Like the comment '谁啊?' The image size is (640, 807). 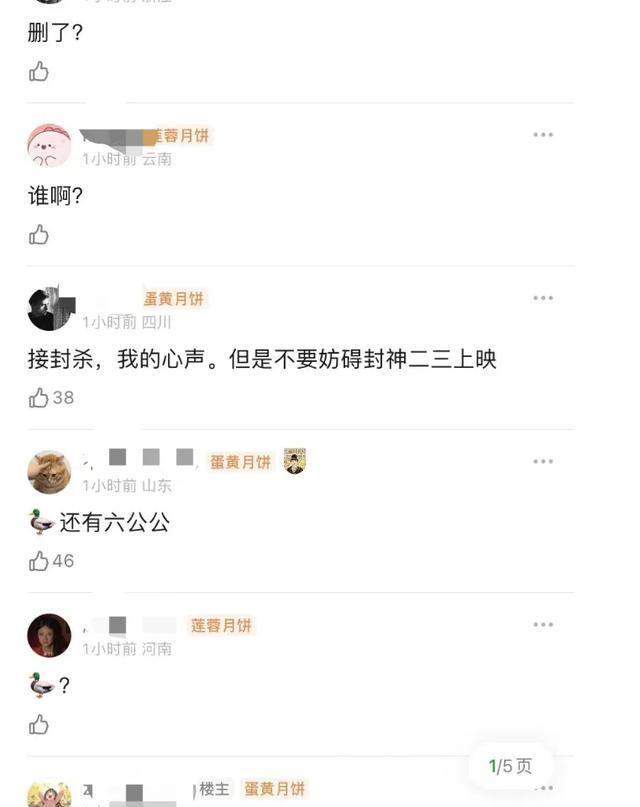pos(39,234)
